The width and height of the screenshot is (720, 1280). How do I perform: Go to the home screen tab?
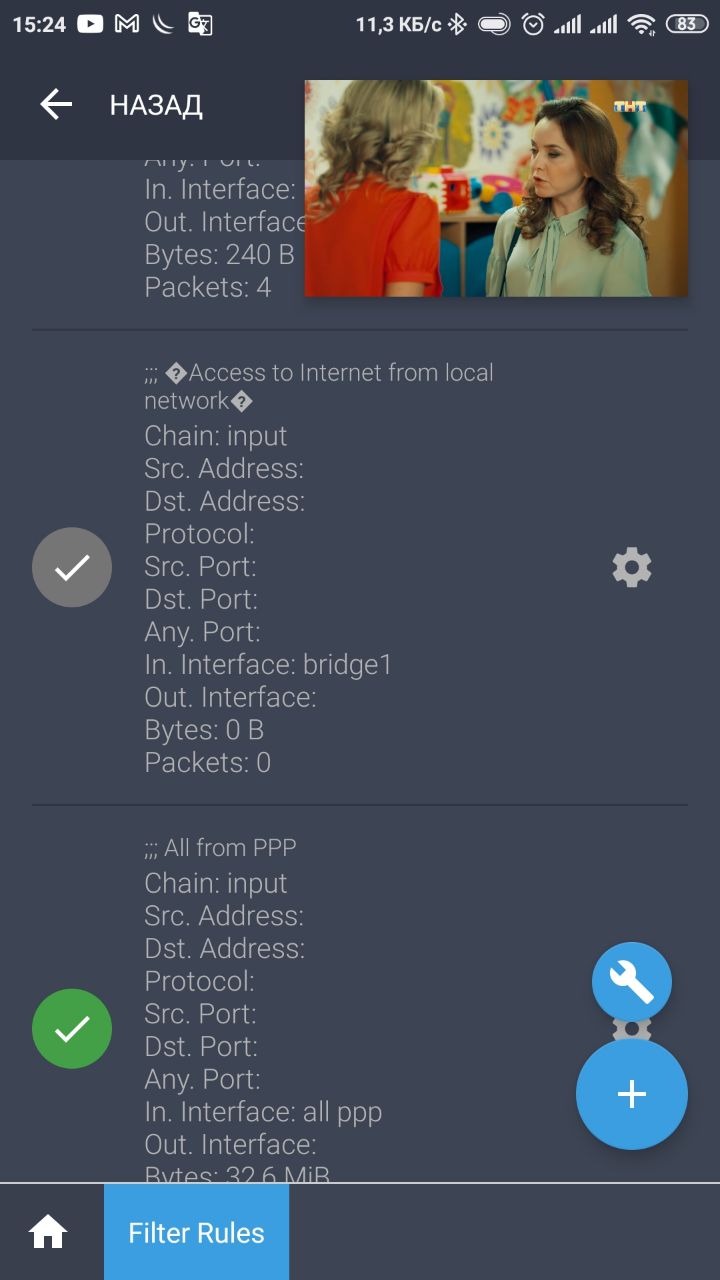(x=48, y=1232)
